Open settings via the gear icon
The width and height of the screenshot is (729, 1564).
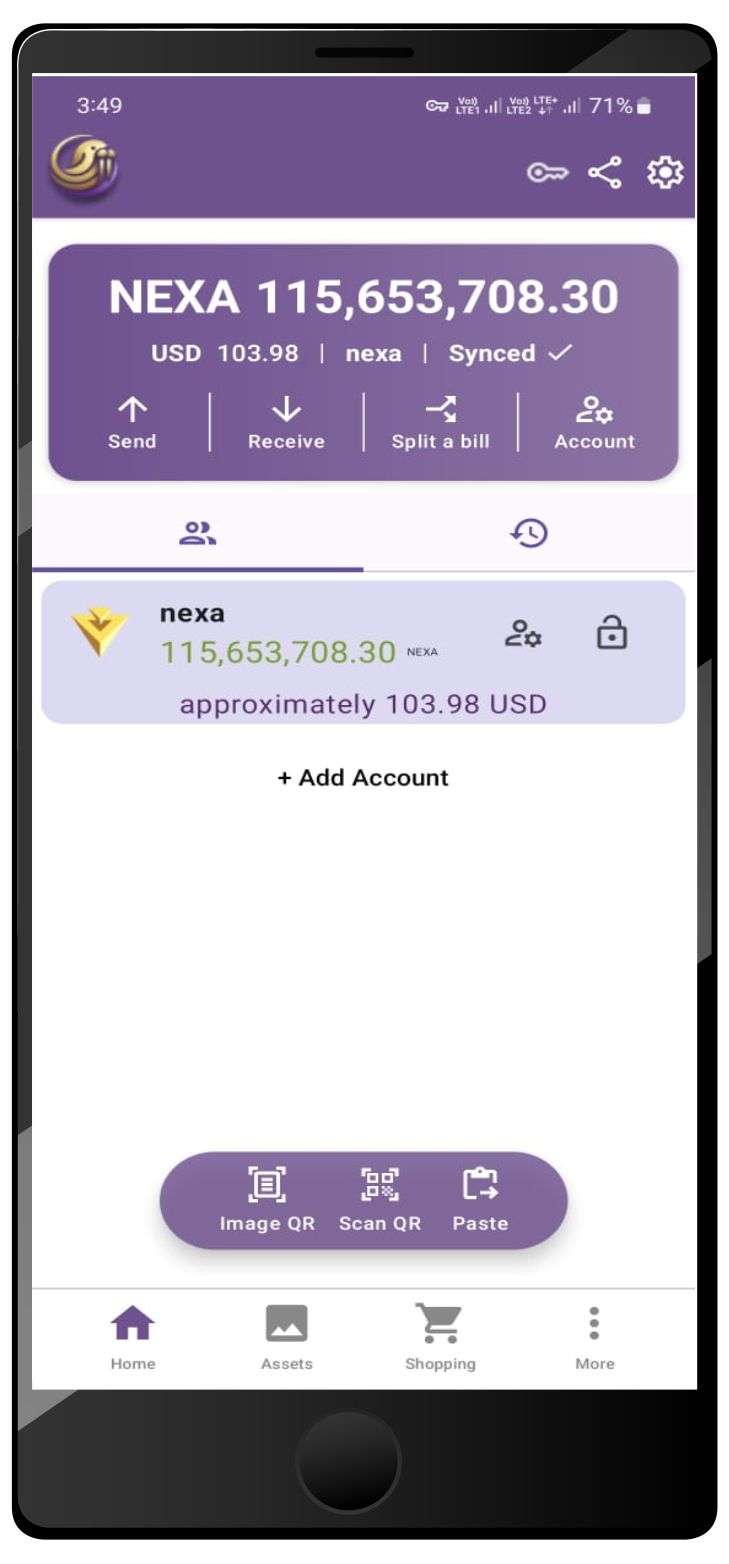pos(665,174)
